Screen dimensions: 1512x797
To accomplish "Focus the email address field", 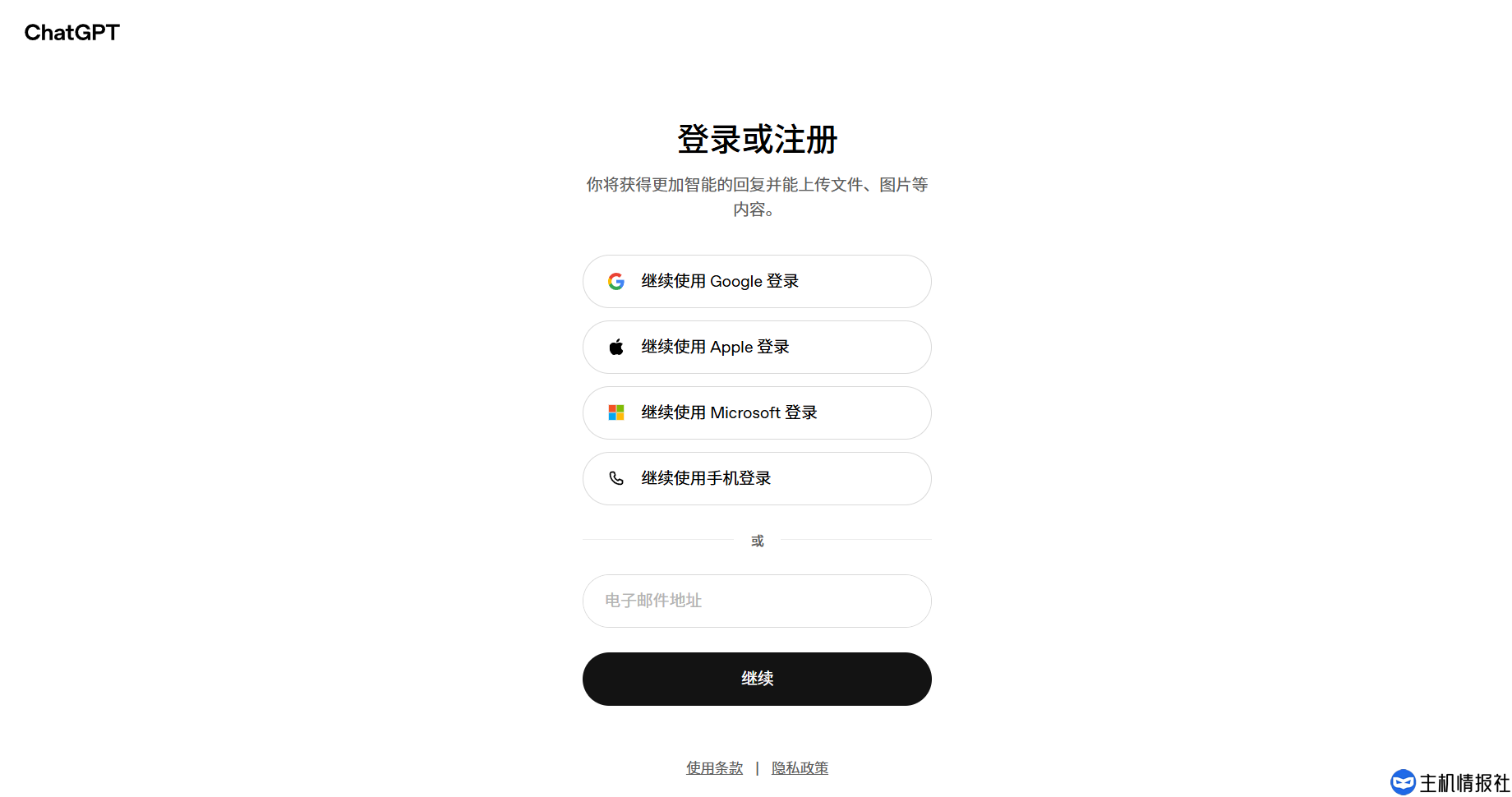I will pos(756,601).
